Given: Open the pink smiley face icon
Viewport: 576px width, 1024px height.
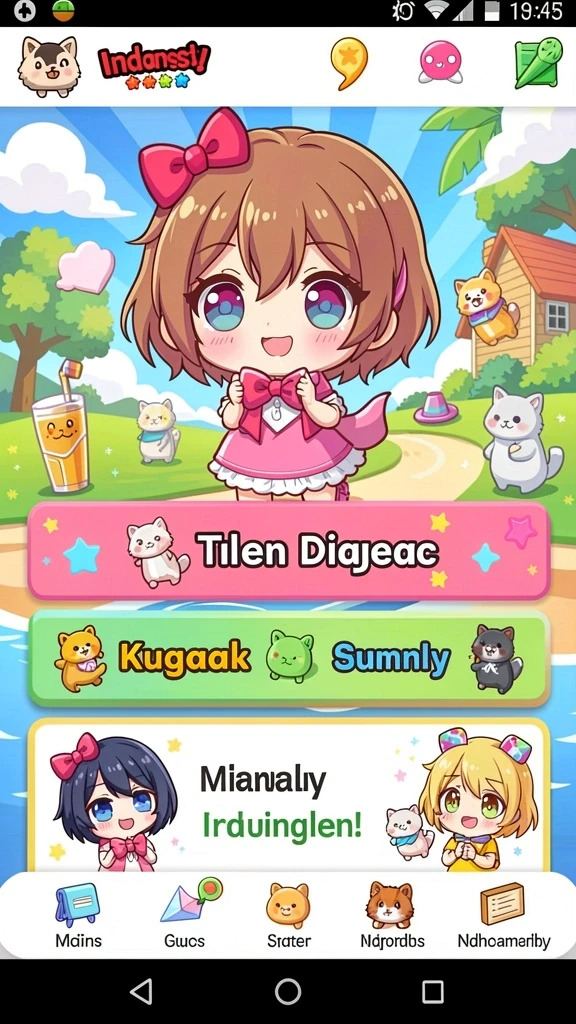Looking at the screenshot, I should (441, 62).
